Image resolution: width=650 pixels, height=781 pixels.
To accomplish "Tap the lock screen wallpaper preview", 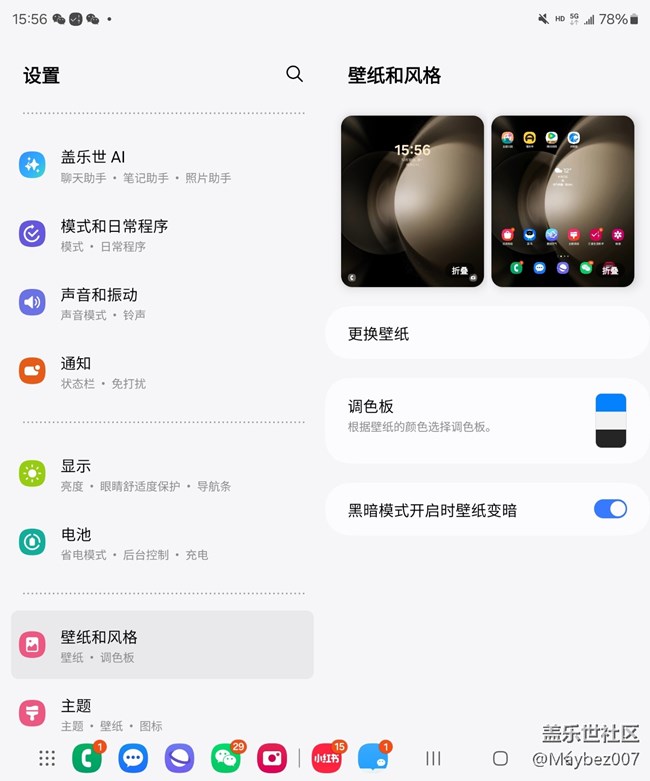I will tap(412, 201).
